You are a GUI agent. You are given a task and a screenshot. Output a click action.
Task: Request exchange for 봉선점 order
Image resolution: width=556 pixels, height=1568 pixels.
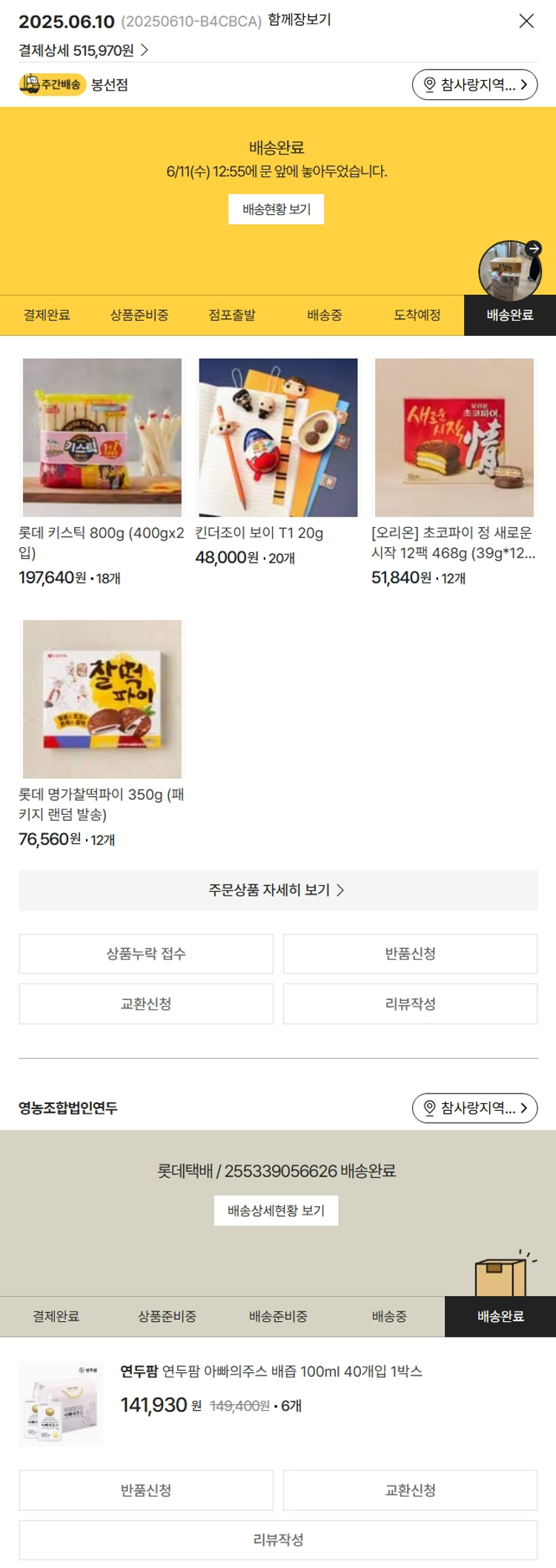click(x=146, y=1004)
